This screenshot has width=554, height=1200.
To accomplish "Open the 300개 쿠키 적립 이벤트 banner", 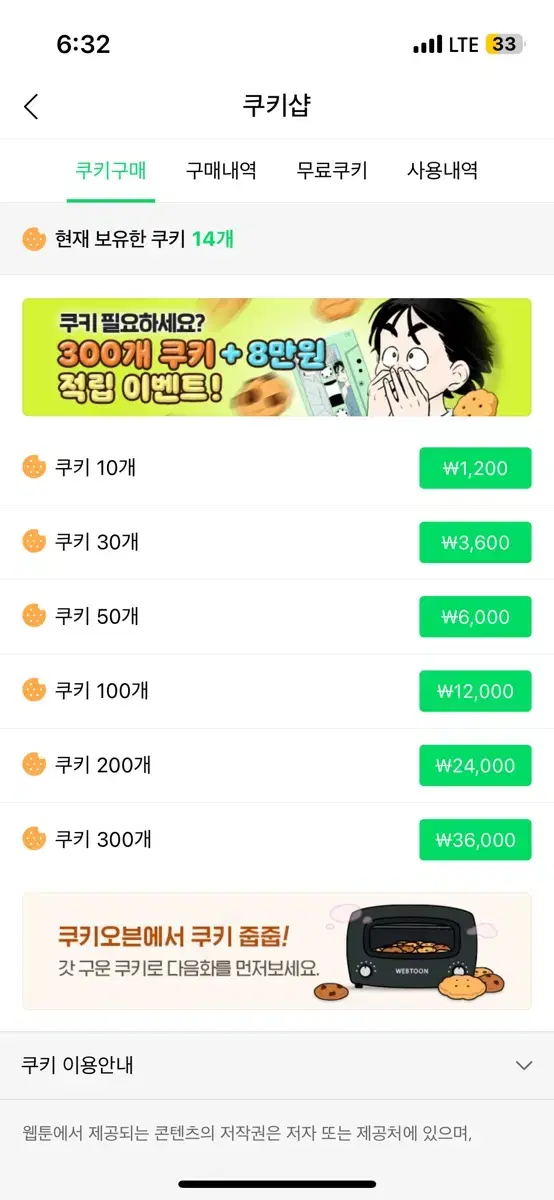I will click(277, 357).
